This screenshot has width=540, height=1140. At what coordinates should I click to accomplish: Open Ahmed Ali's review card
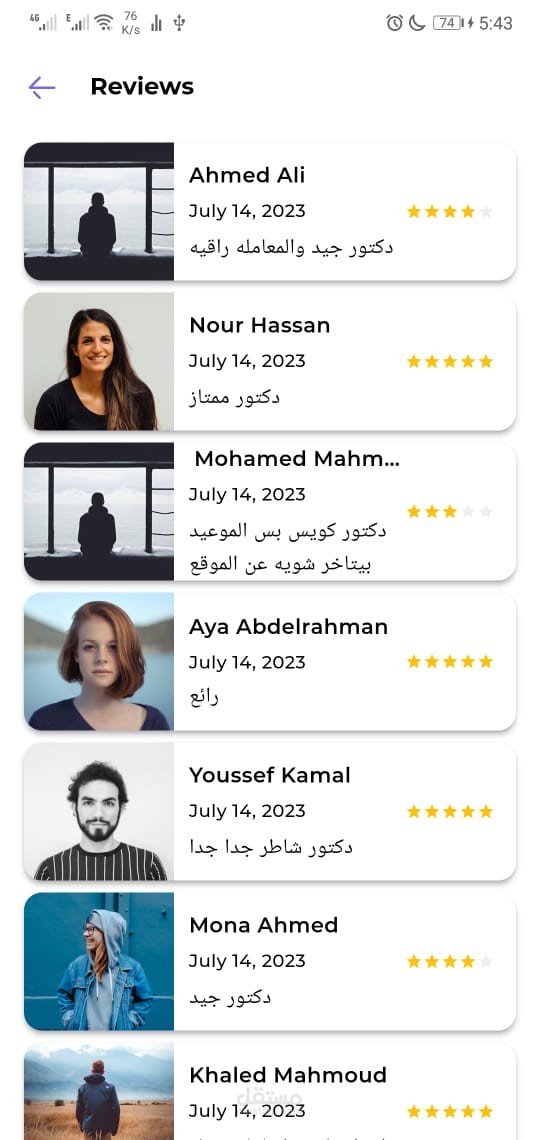270,212
